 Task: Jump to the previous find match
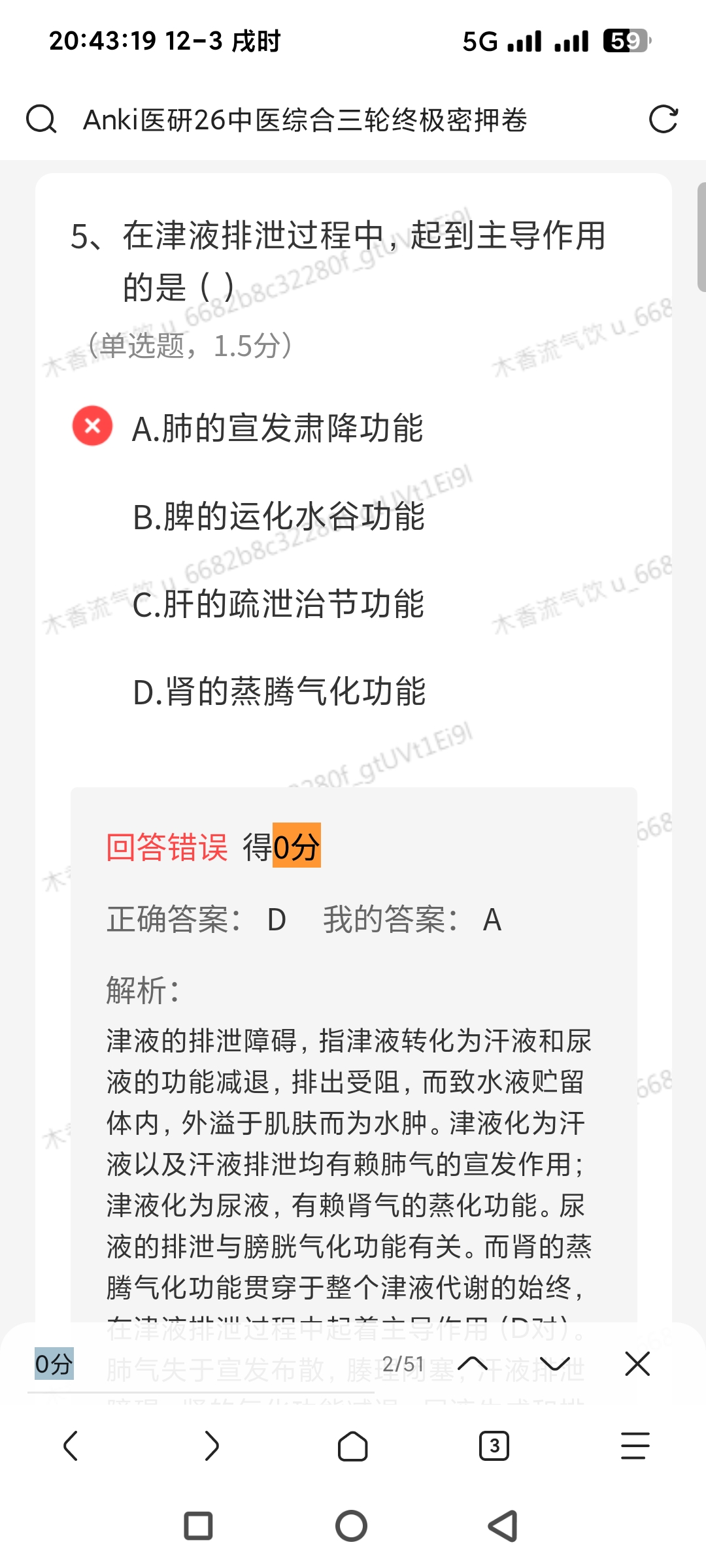473,1364
